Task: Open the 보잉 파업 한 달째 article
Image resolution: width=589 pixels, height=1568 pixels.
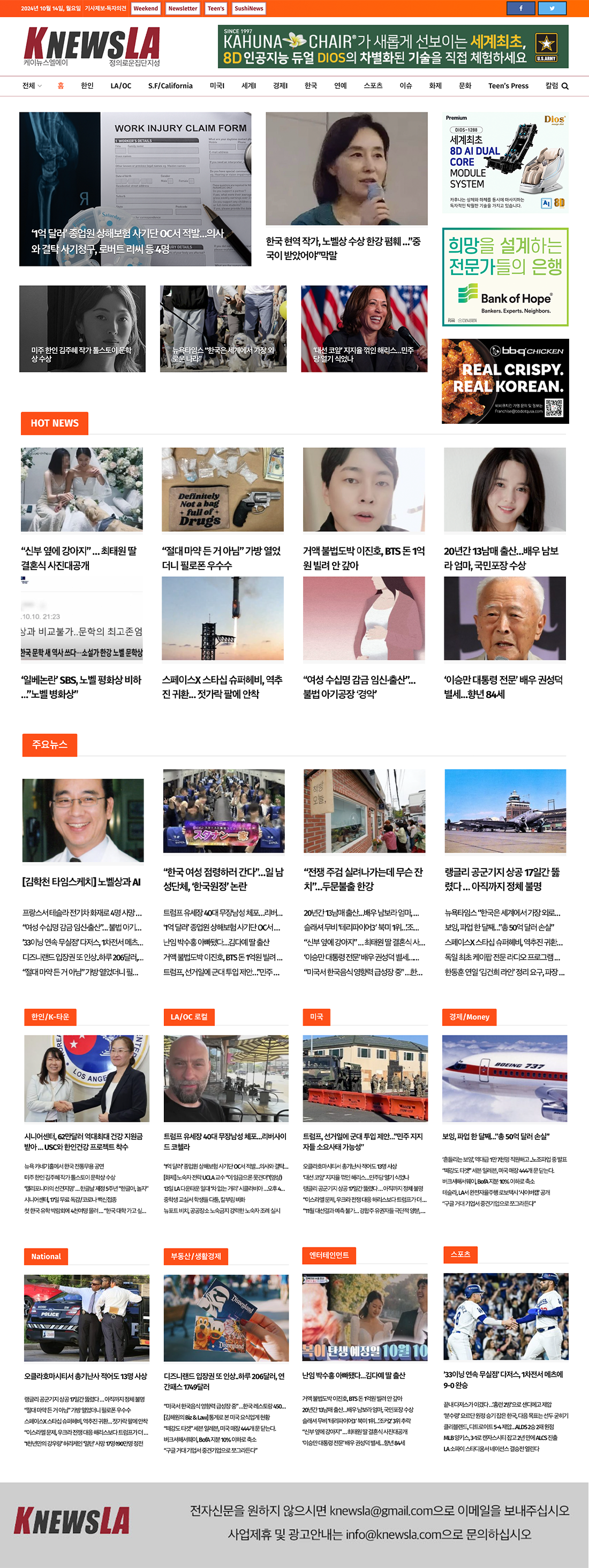Action: (x=496, y=1137)
